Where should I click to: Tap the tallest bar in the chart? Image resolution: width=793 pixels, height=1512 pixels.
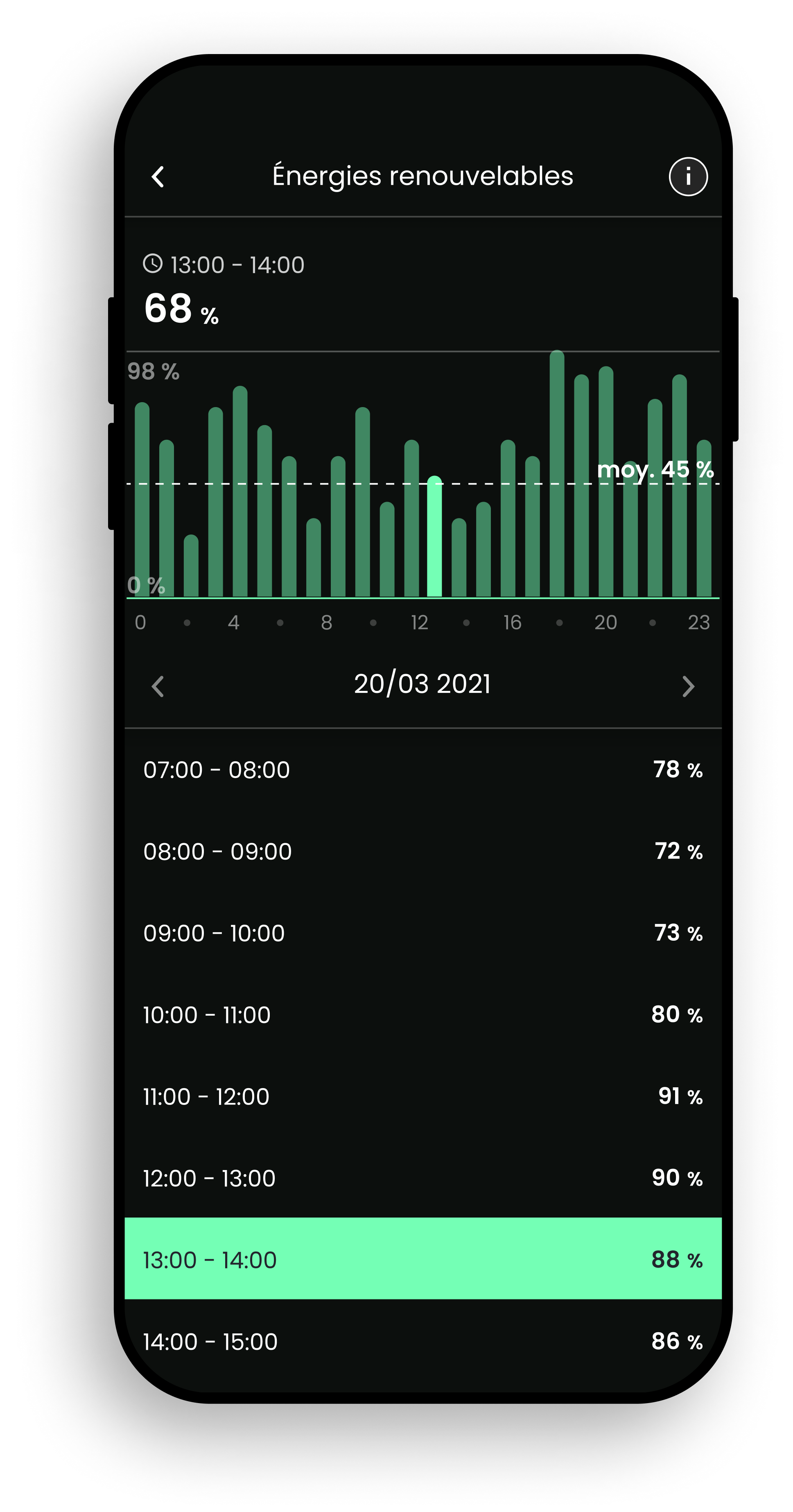point(557,474)
